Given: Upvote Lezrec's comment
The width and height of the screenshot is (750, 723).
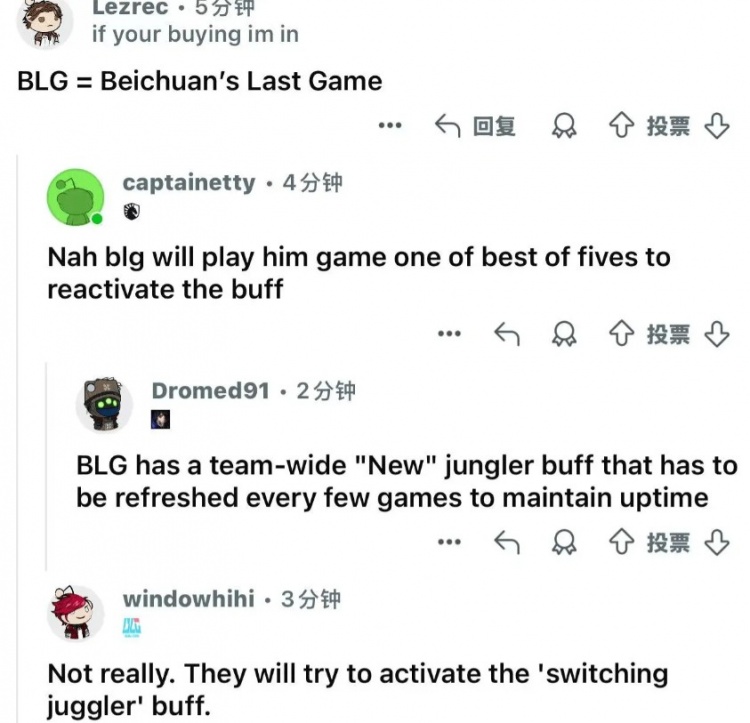Looking at the screenshot, I should pos(621,126).
